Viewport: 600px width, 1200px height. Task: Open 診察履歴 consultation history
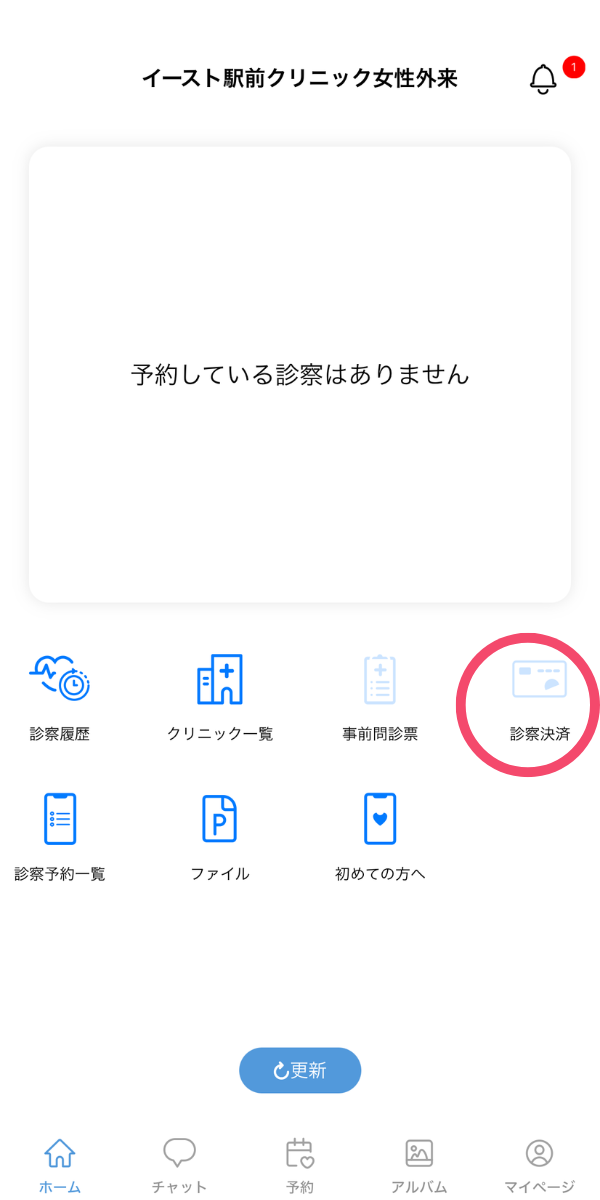pyautogui.click(x=60, y=696)
